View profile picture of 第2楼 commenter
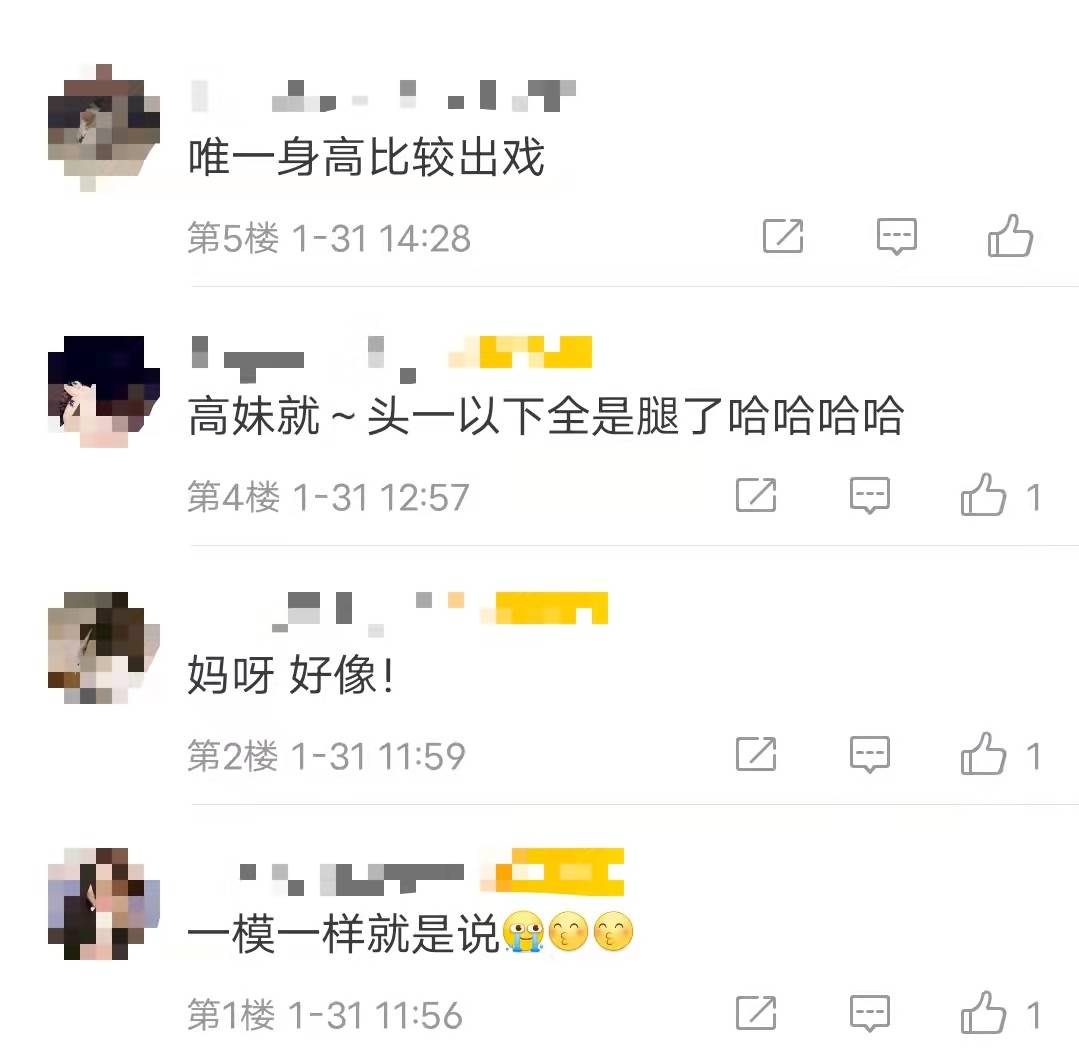 coord(104,647)
